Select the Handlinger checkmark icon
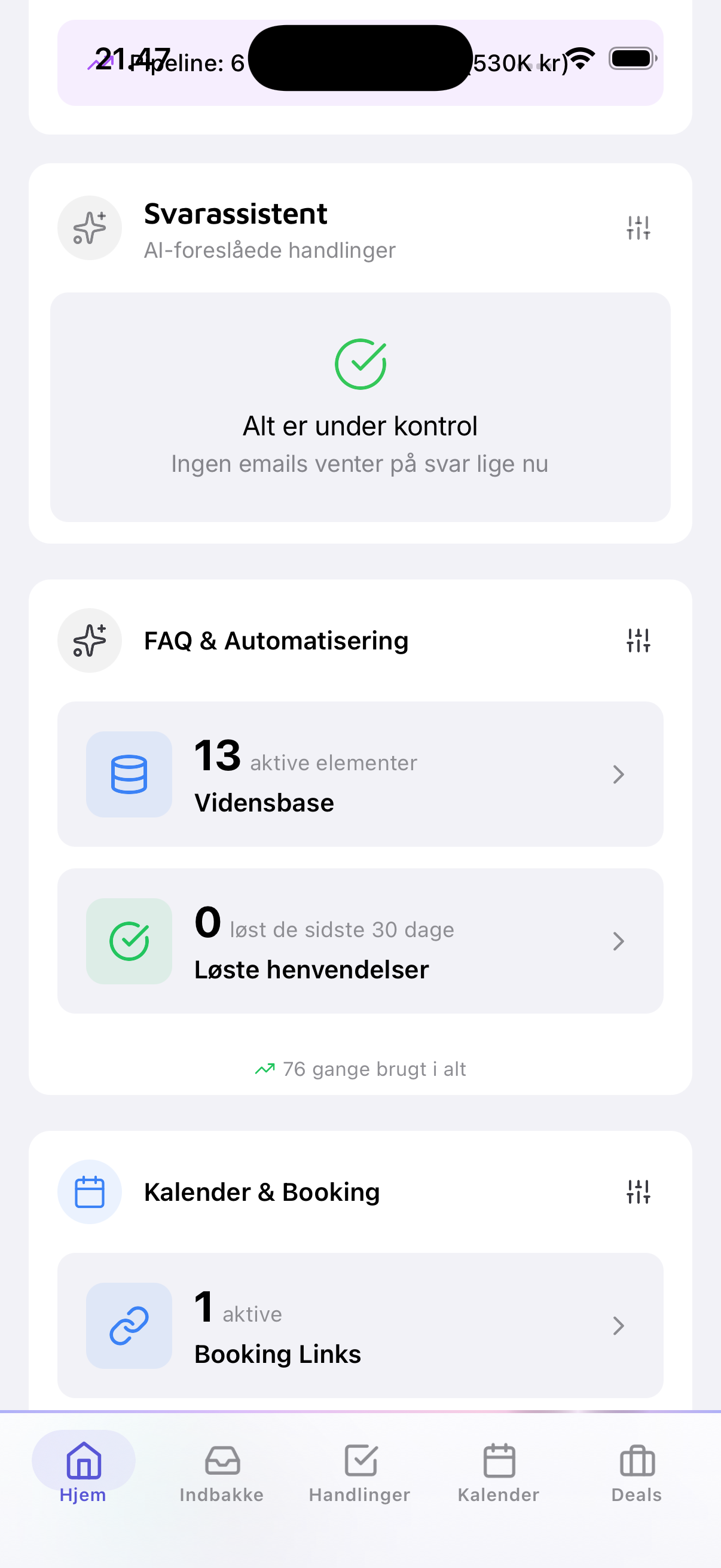The image size is (721, 1568). pos(360,1461)
